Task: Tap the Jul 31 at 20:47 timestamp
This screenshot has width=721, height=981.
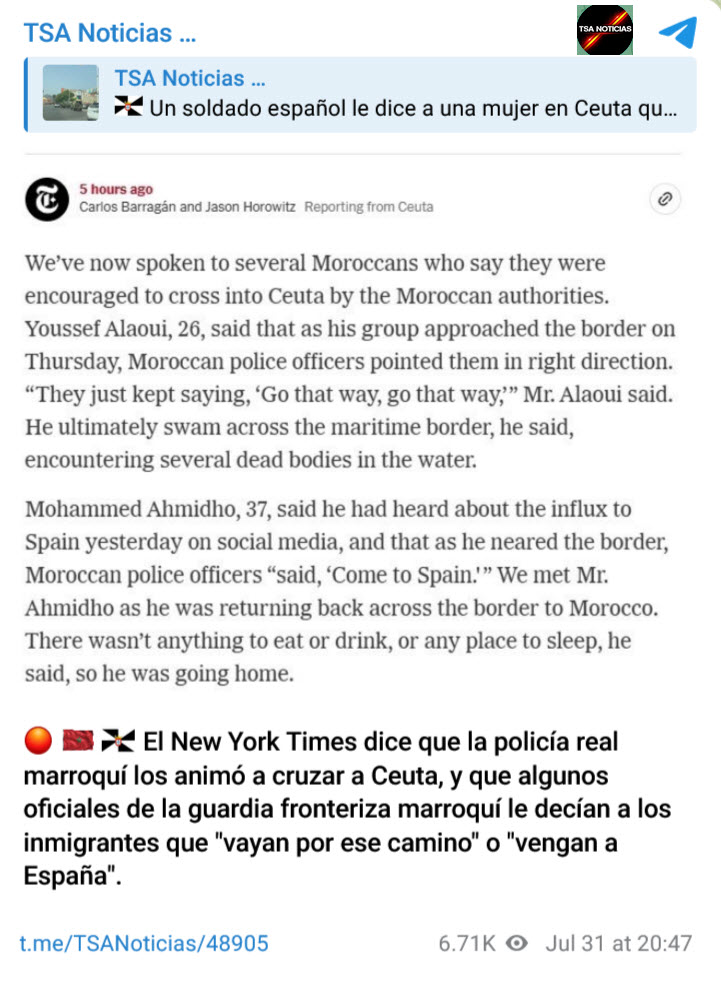Action: (618, 943)
